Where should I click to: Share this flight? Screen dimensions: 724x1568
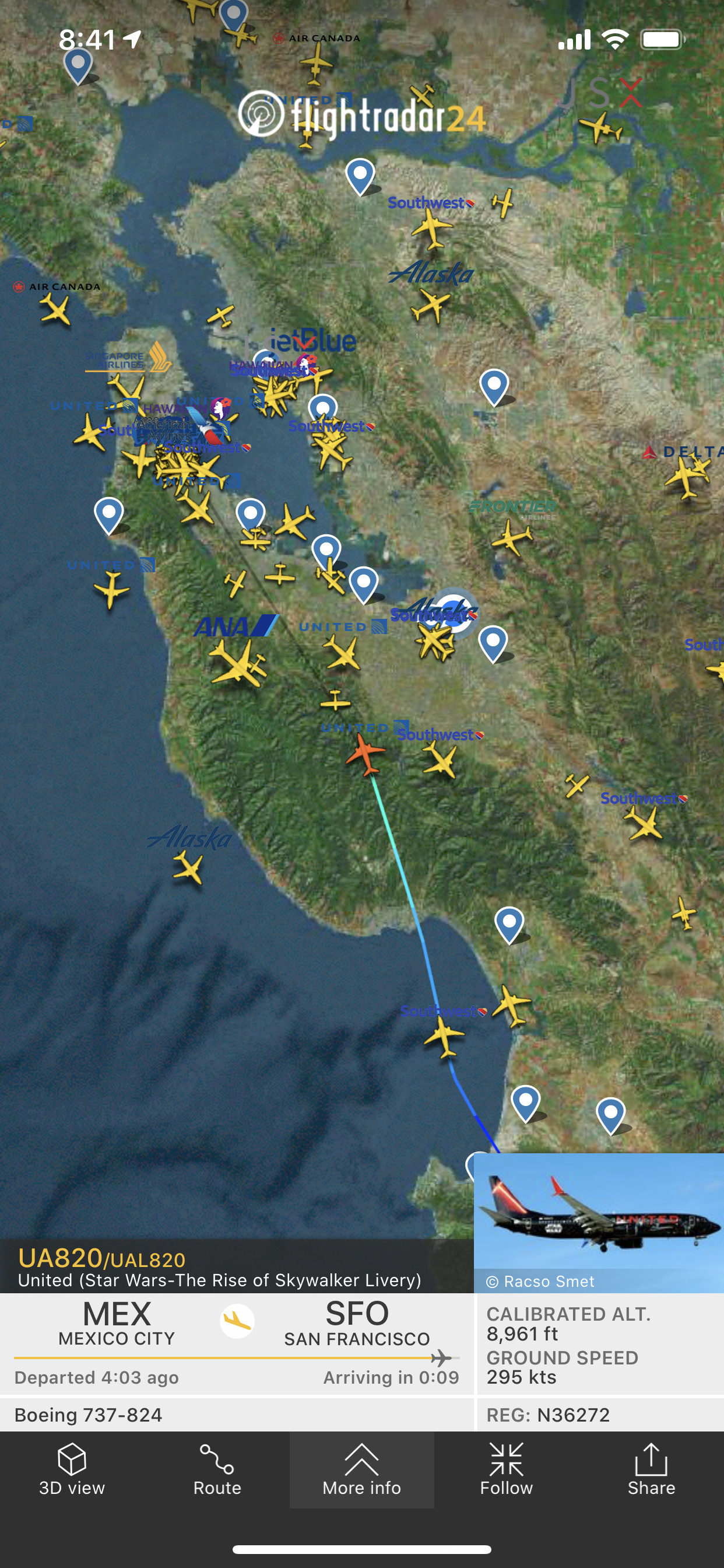click(x=651, y=1469)
